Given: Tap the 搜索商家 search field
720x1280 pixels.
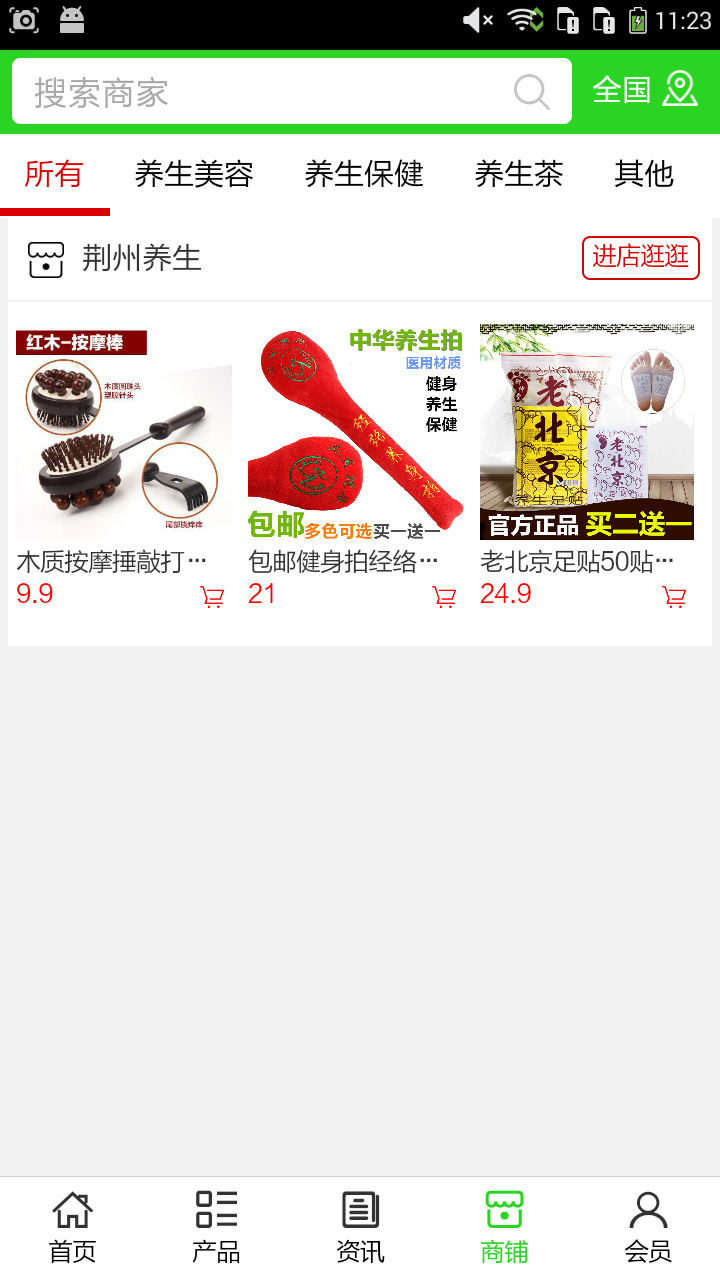Looking at the screenshot, I should (x=260, y=92).
